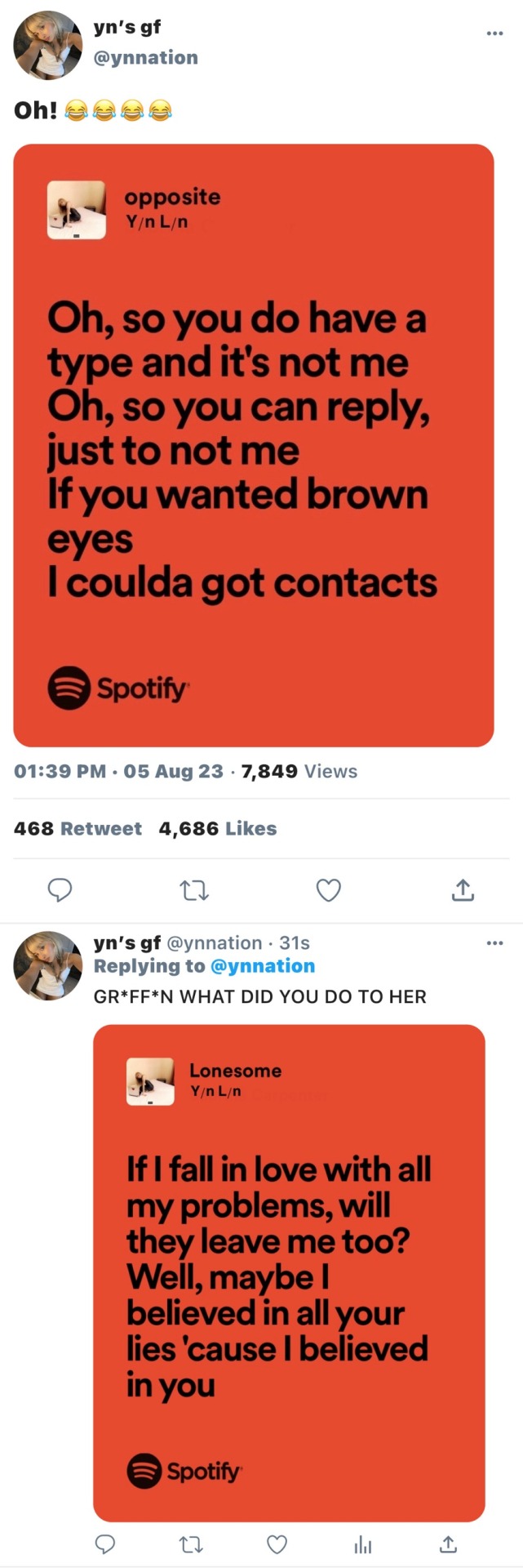Share the "Oh!" tweet

click(x=463, y=889)
